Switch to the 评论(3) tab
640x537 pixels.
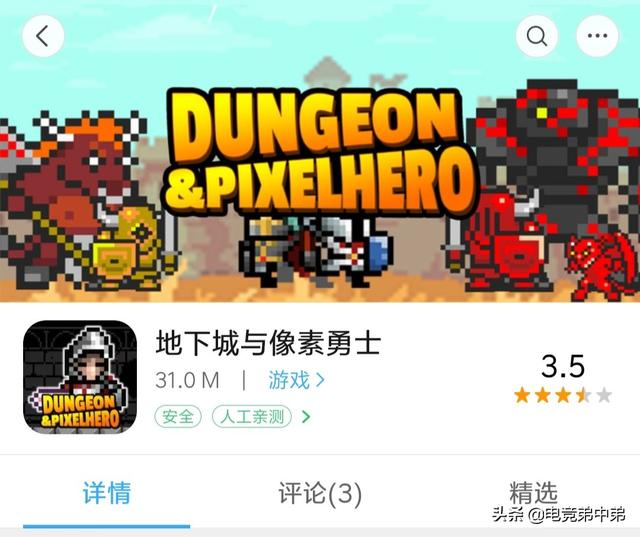point(319,493)
